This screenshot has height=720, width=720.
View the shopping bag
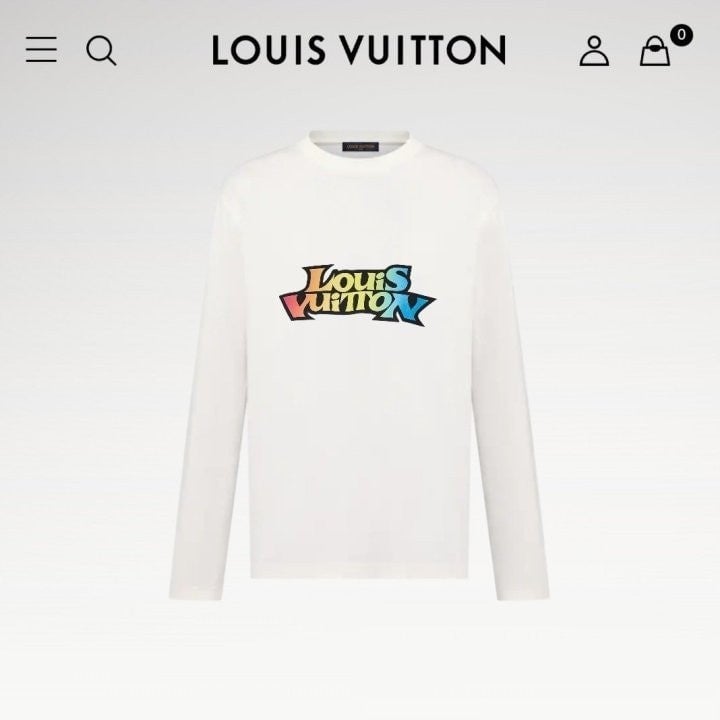[x=655, y=51]
